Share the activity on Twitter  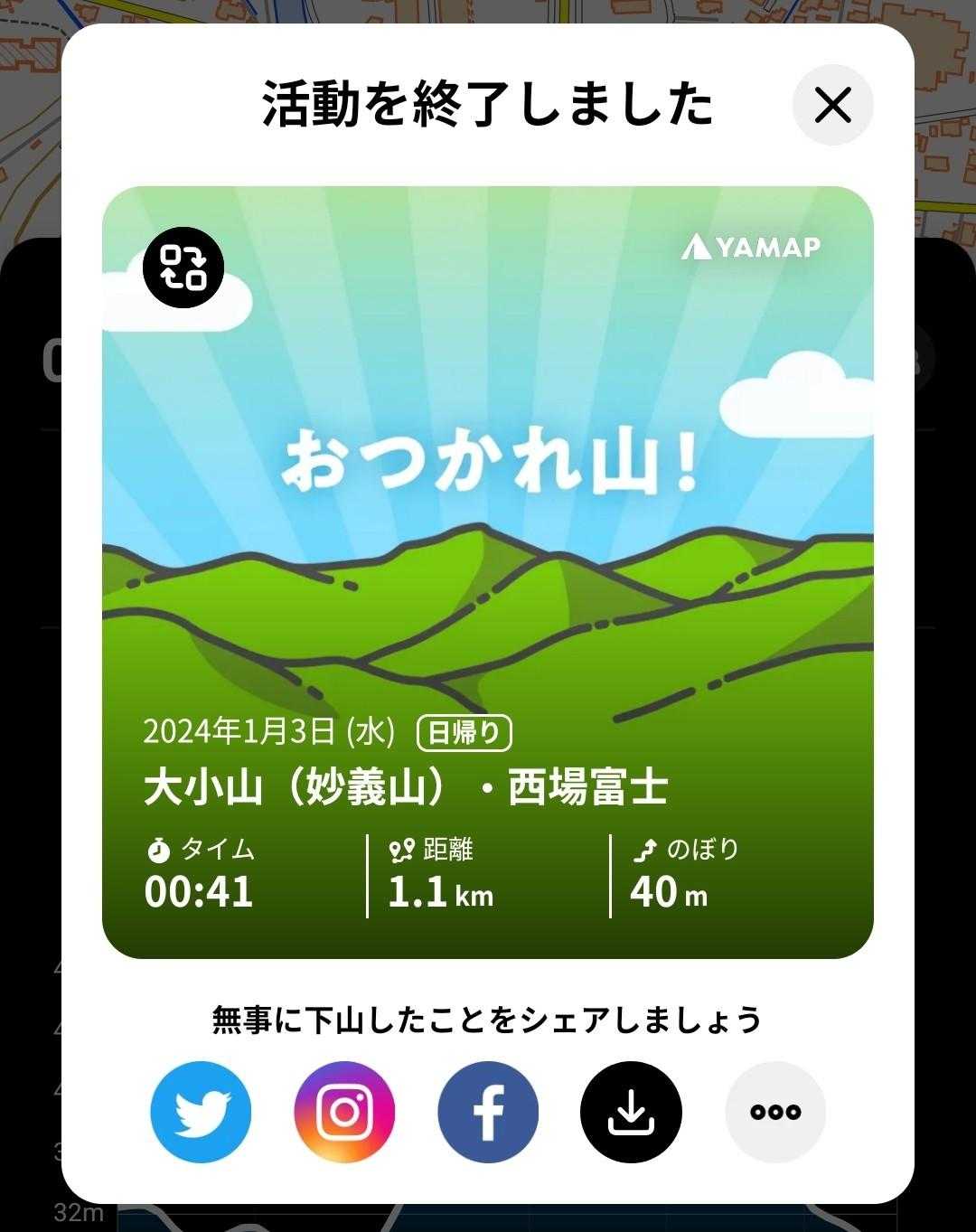coord(201,1112)
